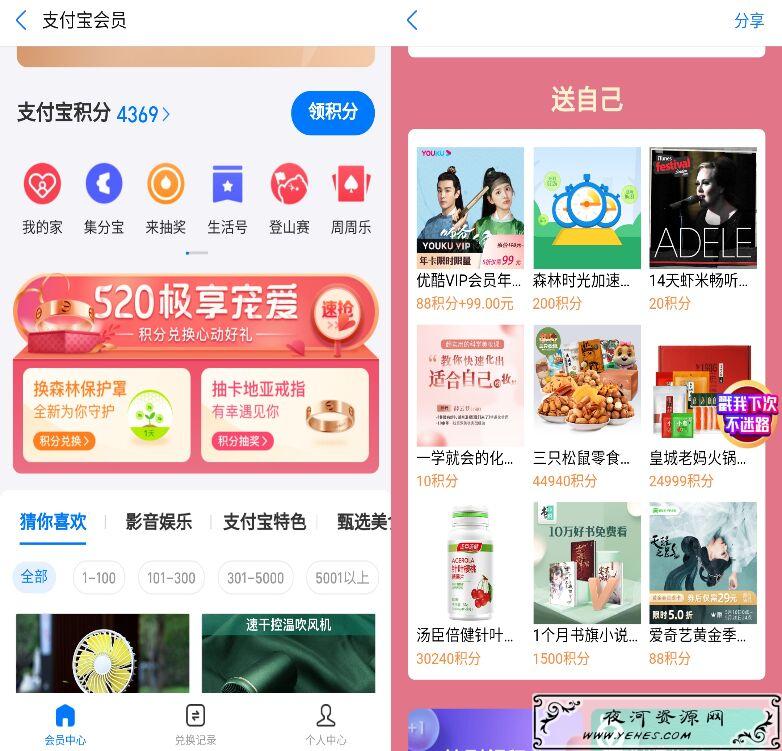The height and width of the screenshot is (751, 782).
Task: Select the 5001以上 filter chip
Action: pos(342,577)
